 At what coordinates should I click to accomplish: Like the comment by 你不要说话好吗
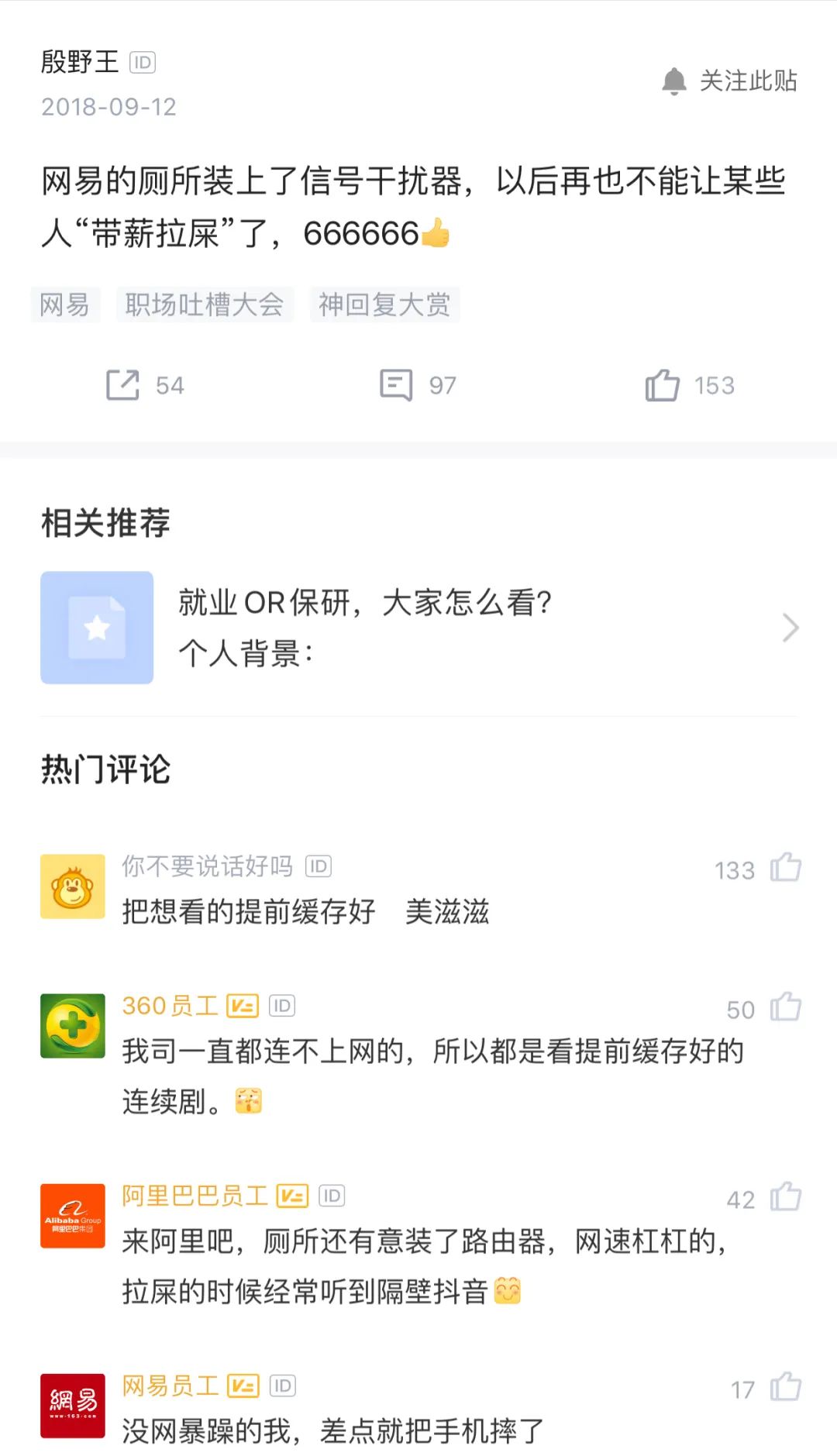(x=786, y=868)
